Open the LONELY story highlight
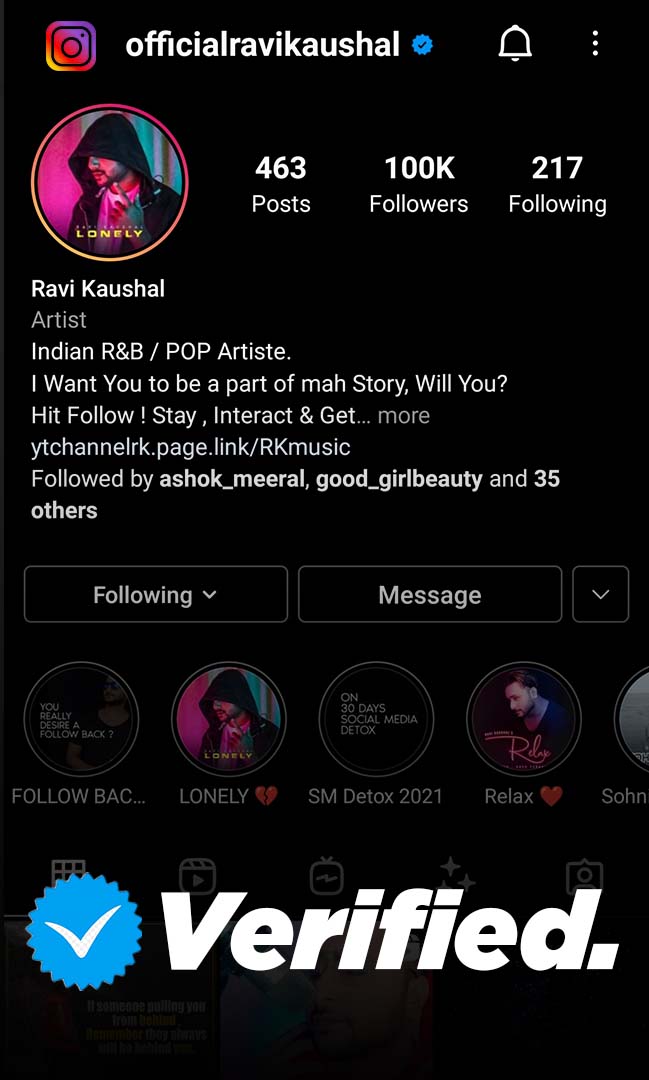This screenshot has width=649, height=1080. [228, 719]
